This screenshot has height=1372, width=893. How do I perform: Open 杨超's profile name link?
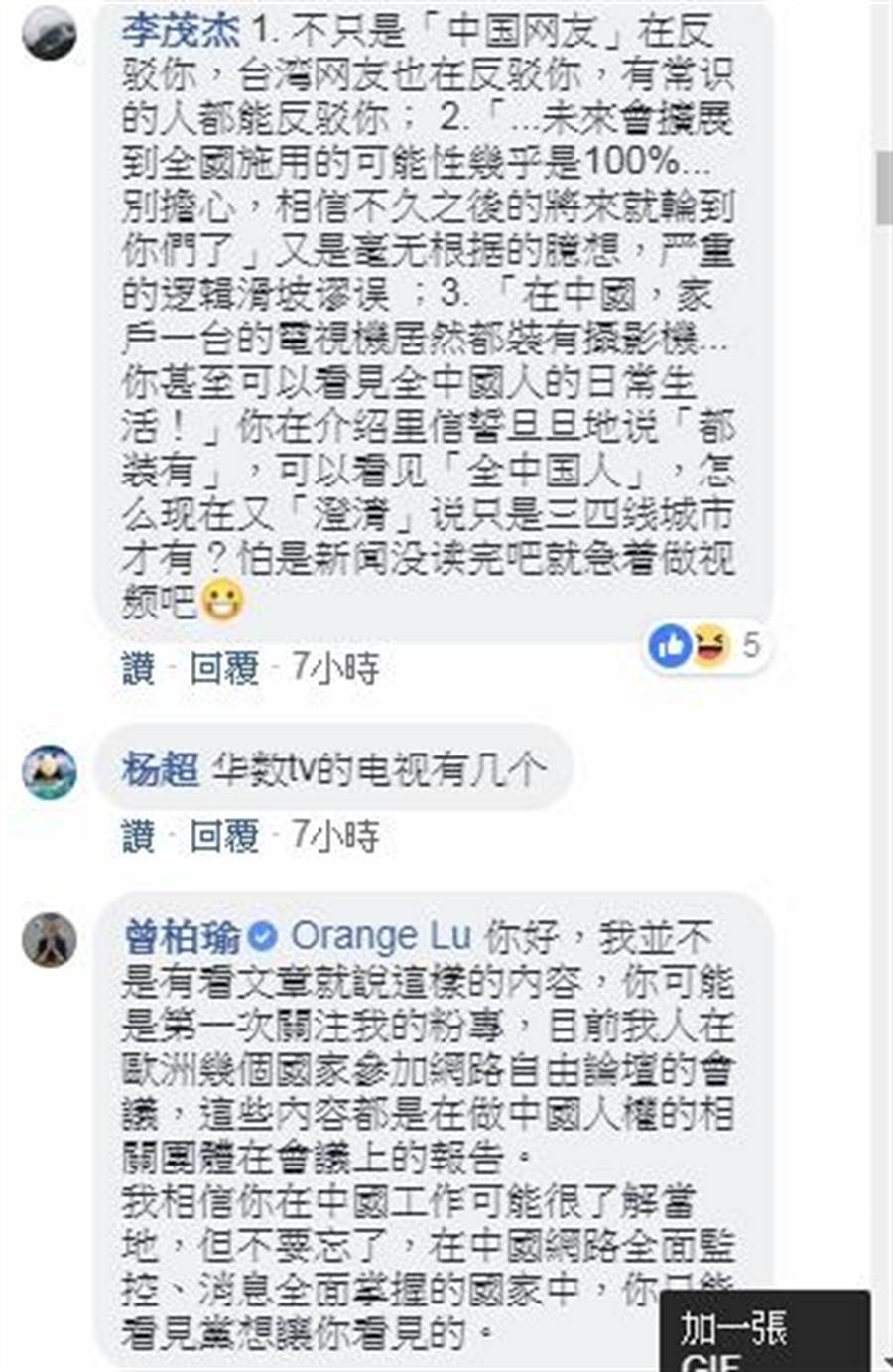[x=161, y=769]
